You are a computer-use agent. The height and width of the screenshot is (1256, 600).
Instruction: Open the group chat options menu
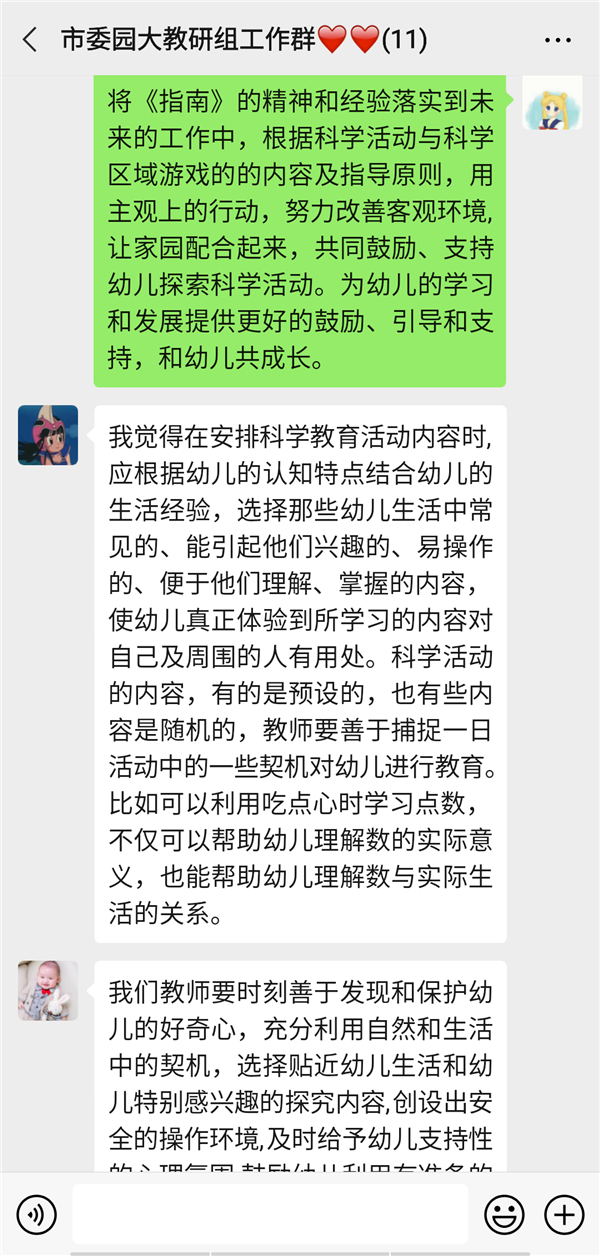pos(557,40)
